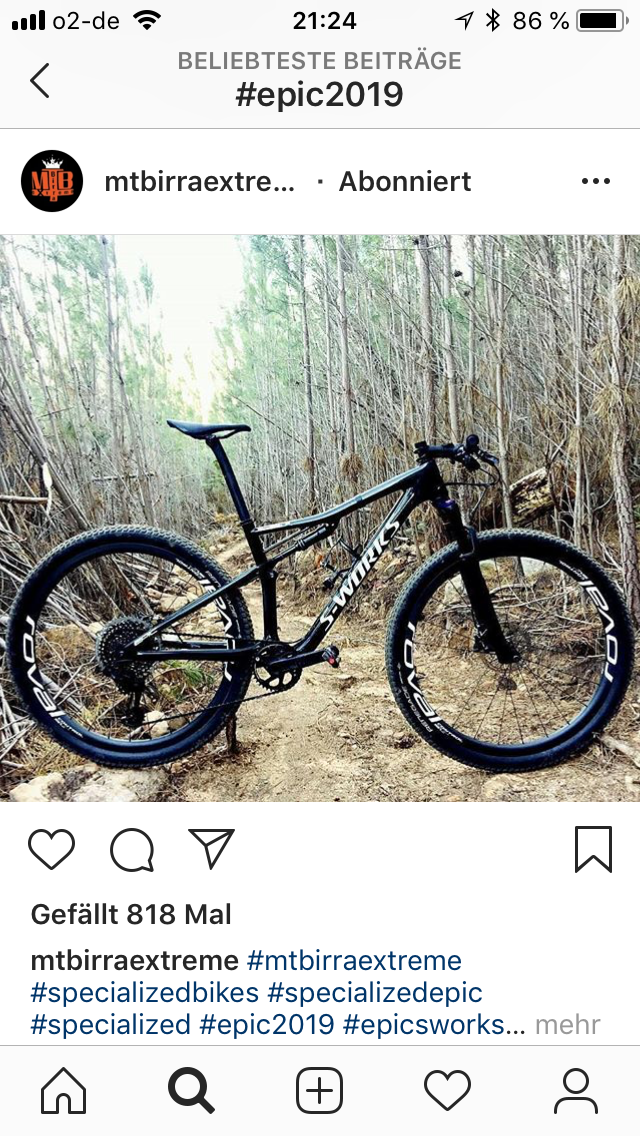This screenshot has height=1136, width=640.
Task: Open the Search tab
Action: click(191, 1090)
